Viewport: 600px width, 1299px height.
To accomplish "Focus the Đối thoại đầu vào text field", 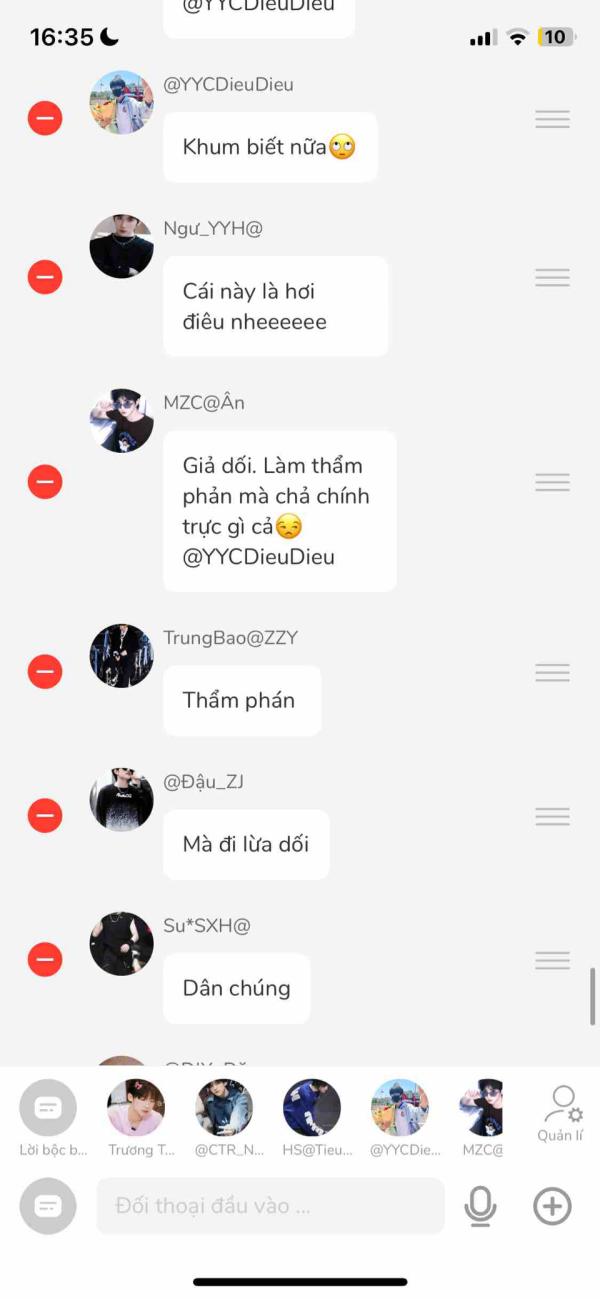I will (270, 1206).
